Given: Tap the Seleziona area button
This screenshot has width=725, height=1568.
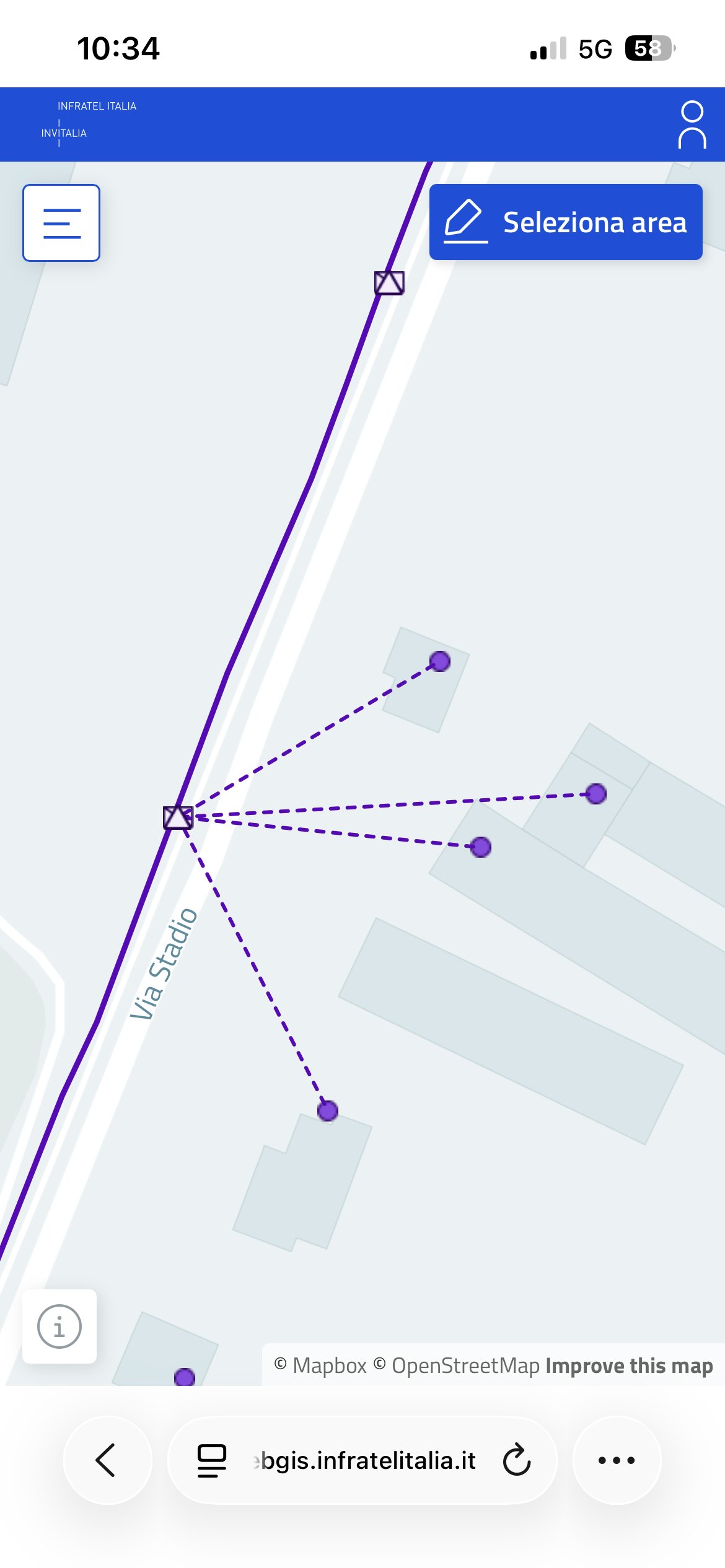Looking at the screenshot, I should (x=566, y=222).
